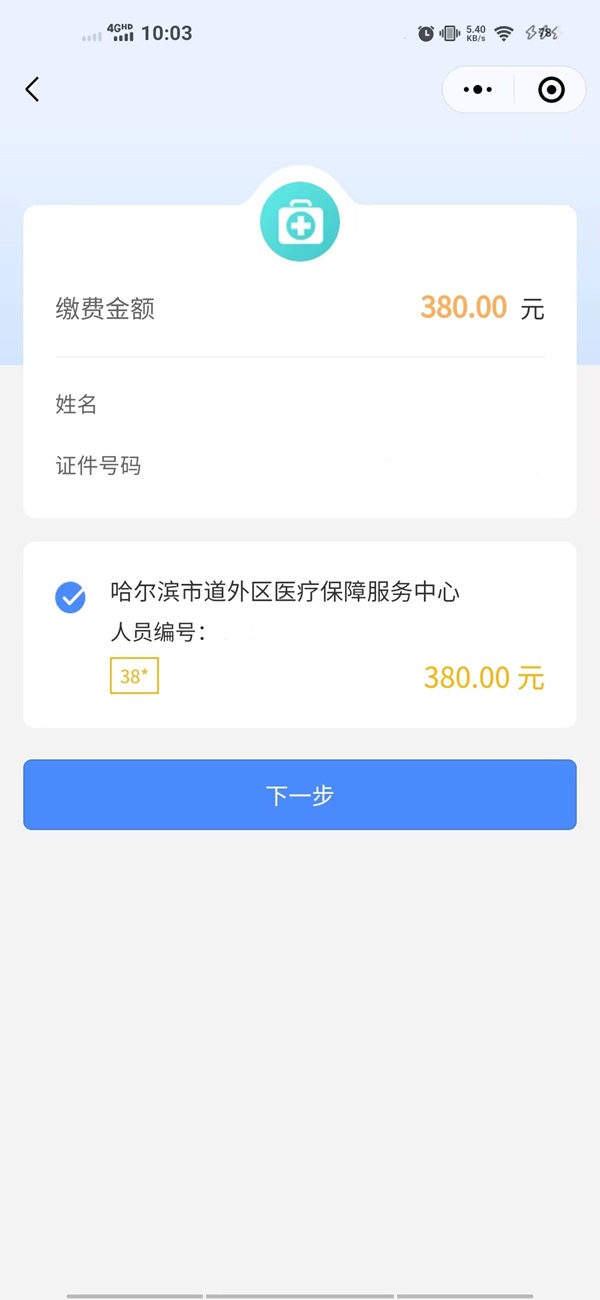
Task: Open the mini program three-dot menu
Action: [478, 90]
